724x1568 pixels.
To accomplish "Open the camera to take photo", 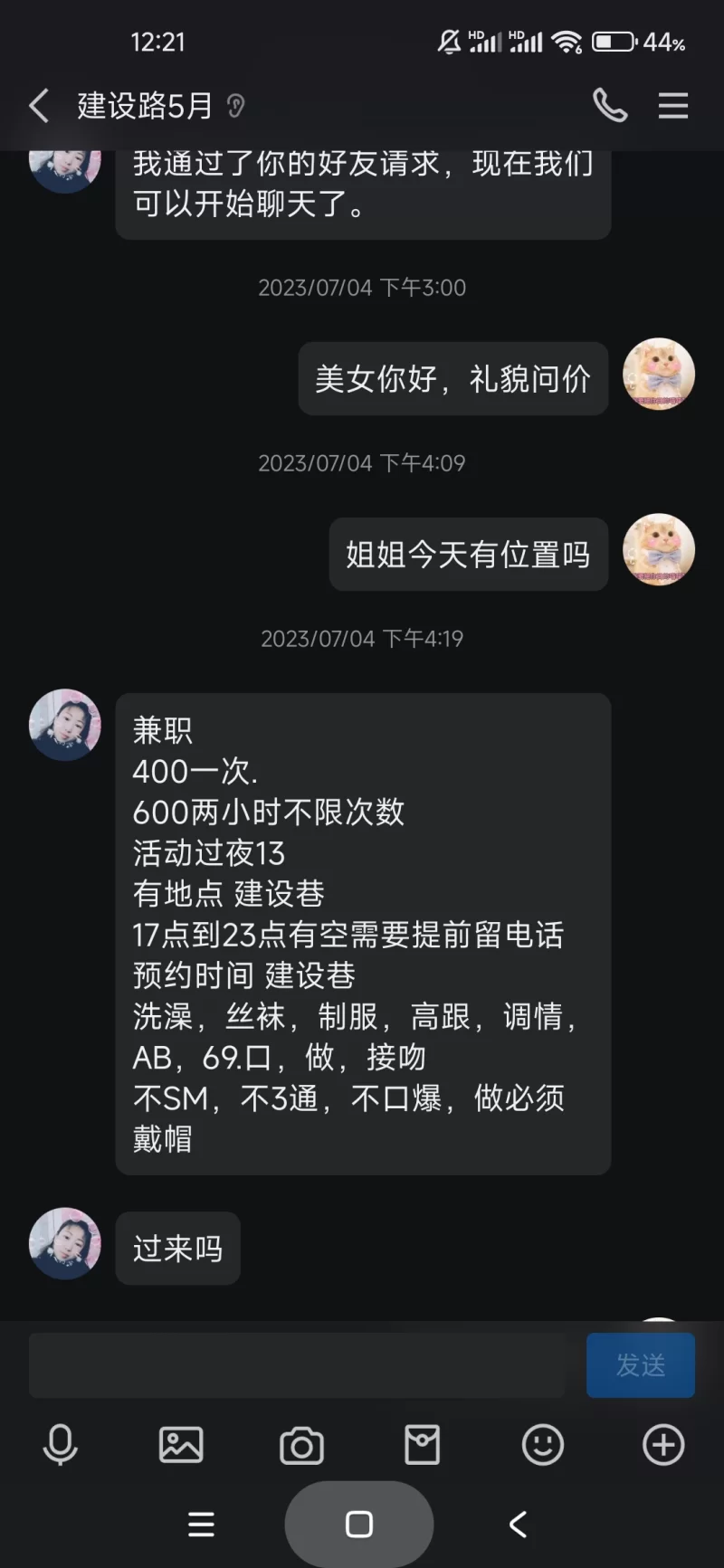I will pos(301,1445).
